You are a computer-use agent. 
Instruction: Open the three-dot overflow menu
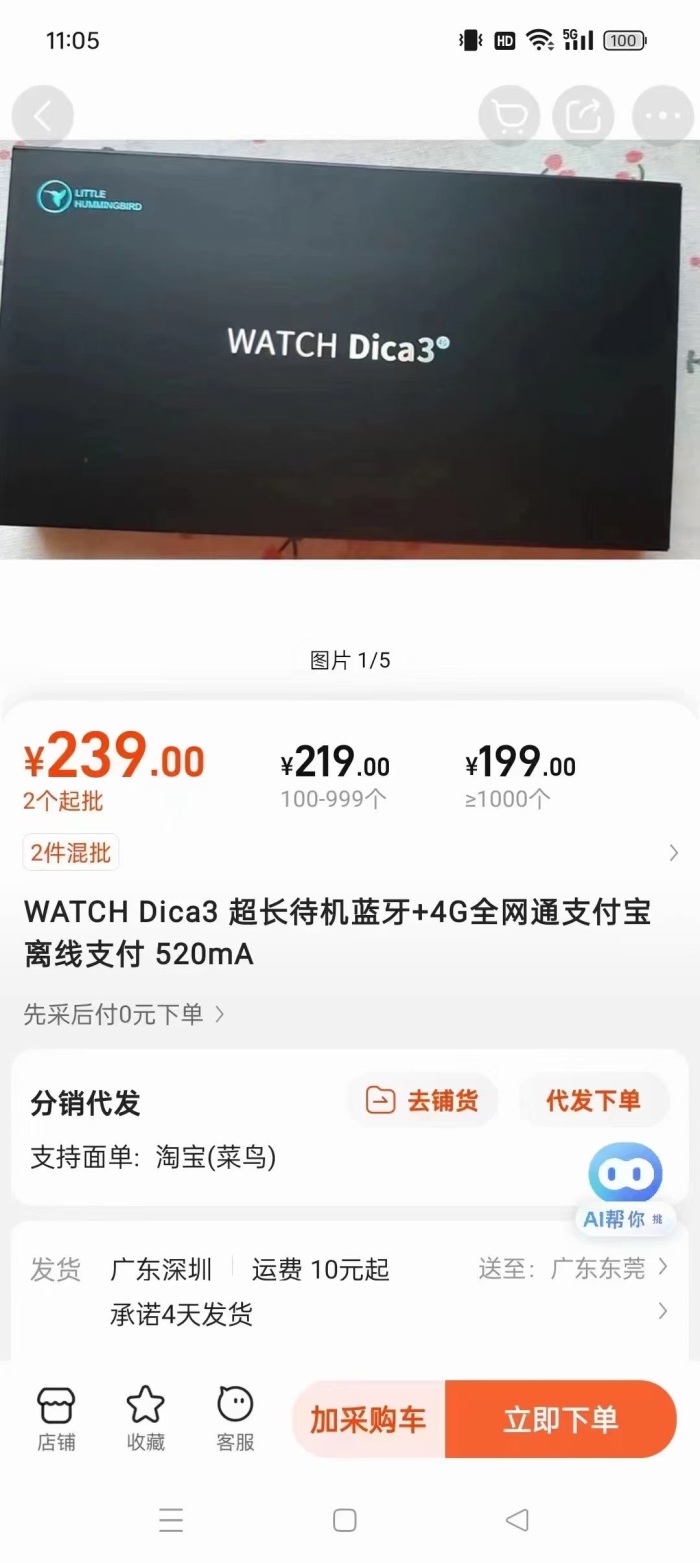[x=662, y=118]
